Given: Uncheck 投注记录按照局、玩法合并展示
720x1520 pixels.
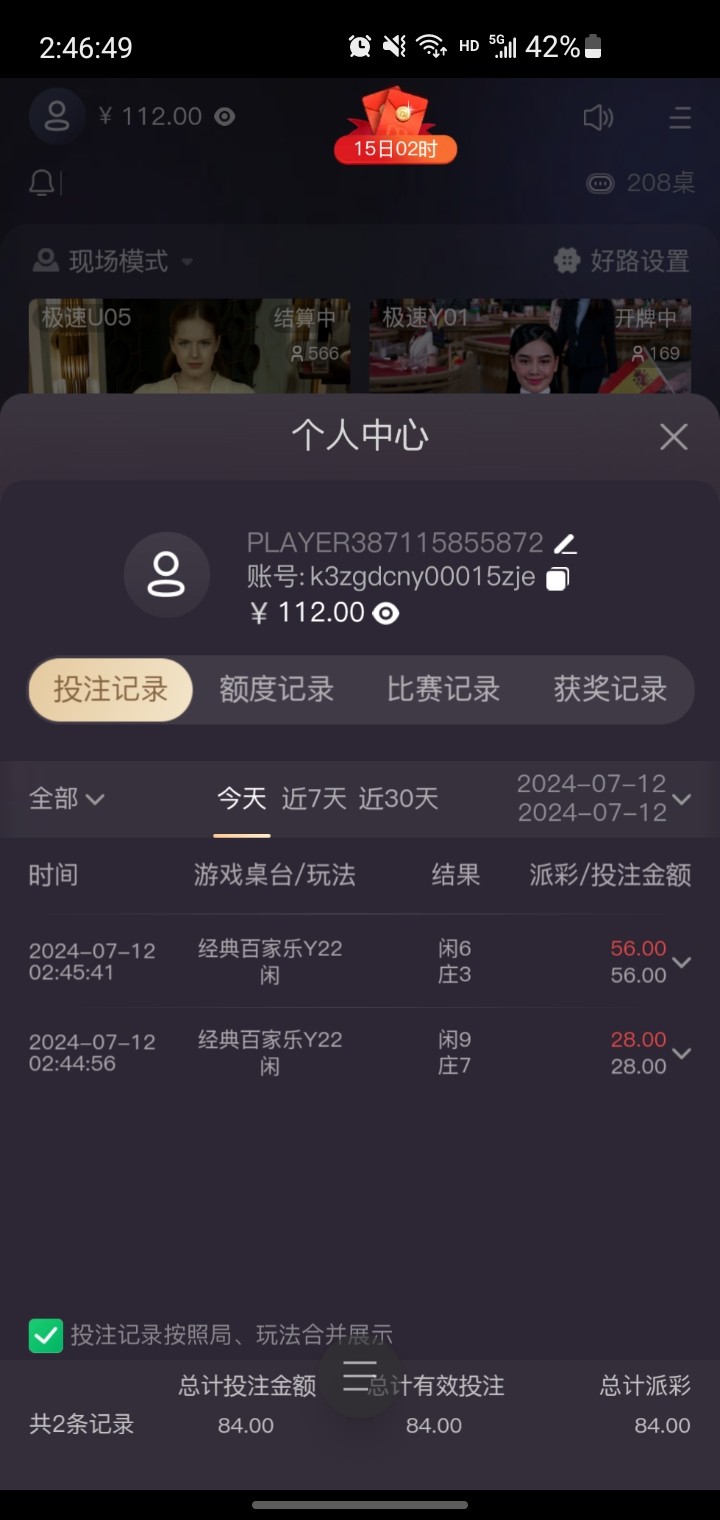Looking at the screenshot, I should 46,1335.
